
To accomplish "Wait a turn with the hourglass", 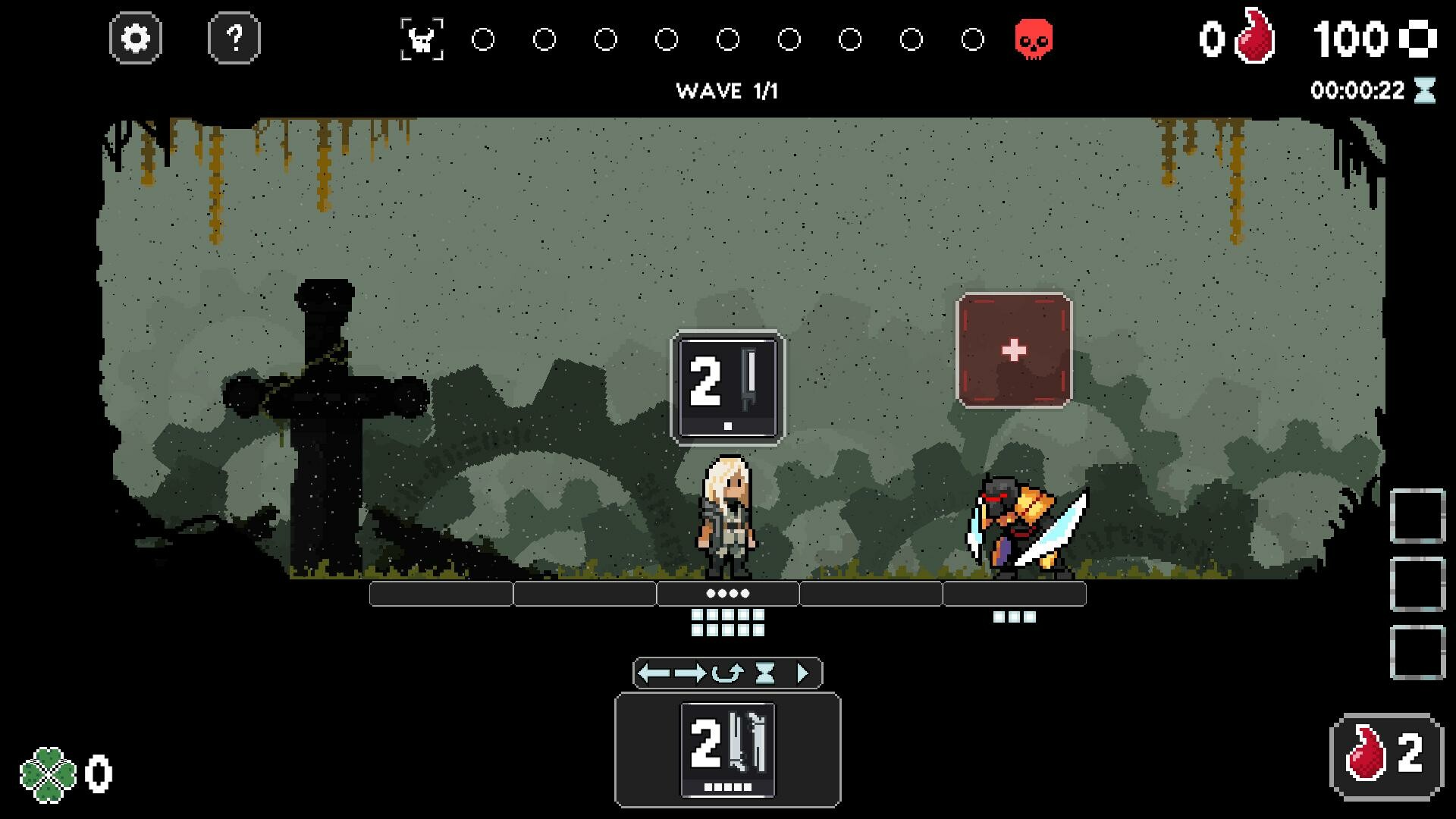I will pyautogui.click(x=764, y=673).
